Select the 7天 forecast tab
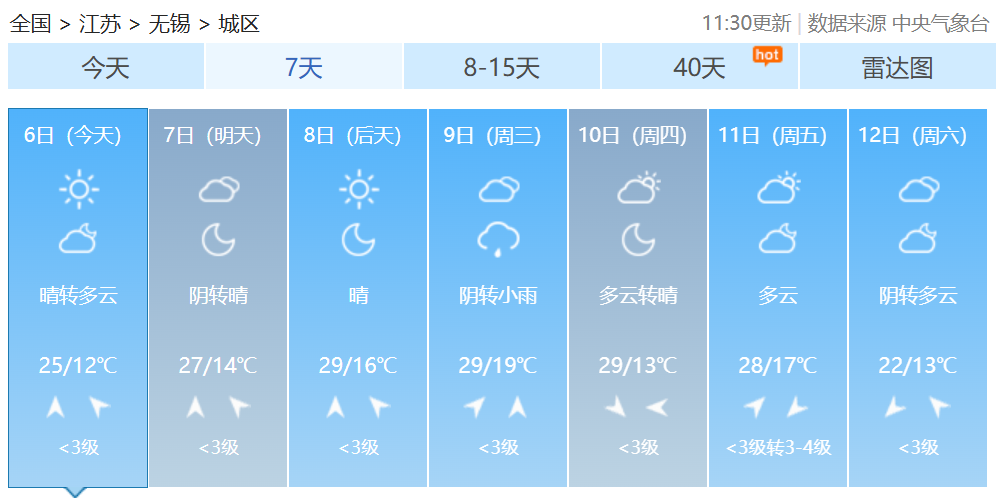 [x=304, y=68]
